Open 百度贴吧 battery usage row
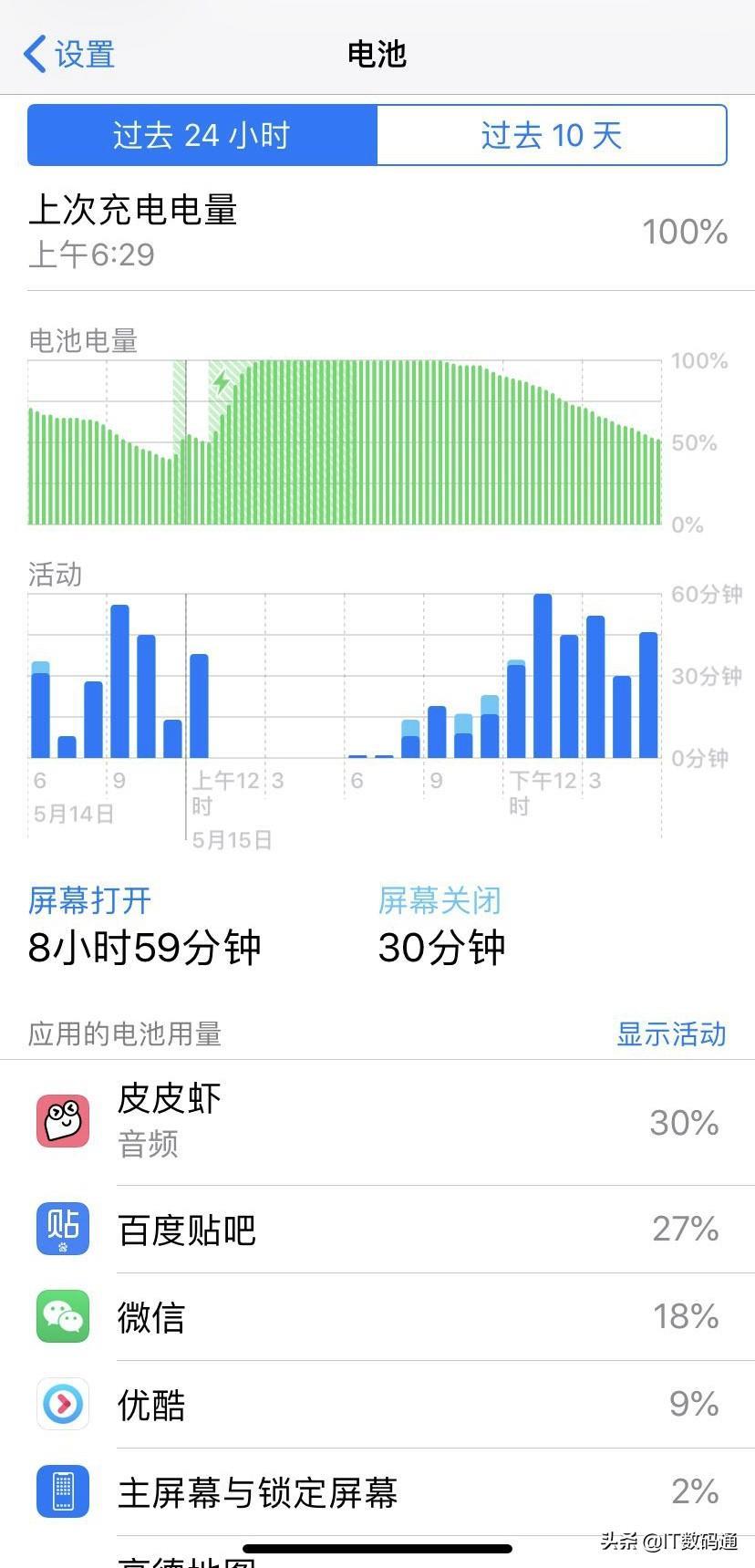Viewport: 755px width, 1568px height. tap(377, 1229)
